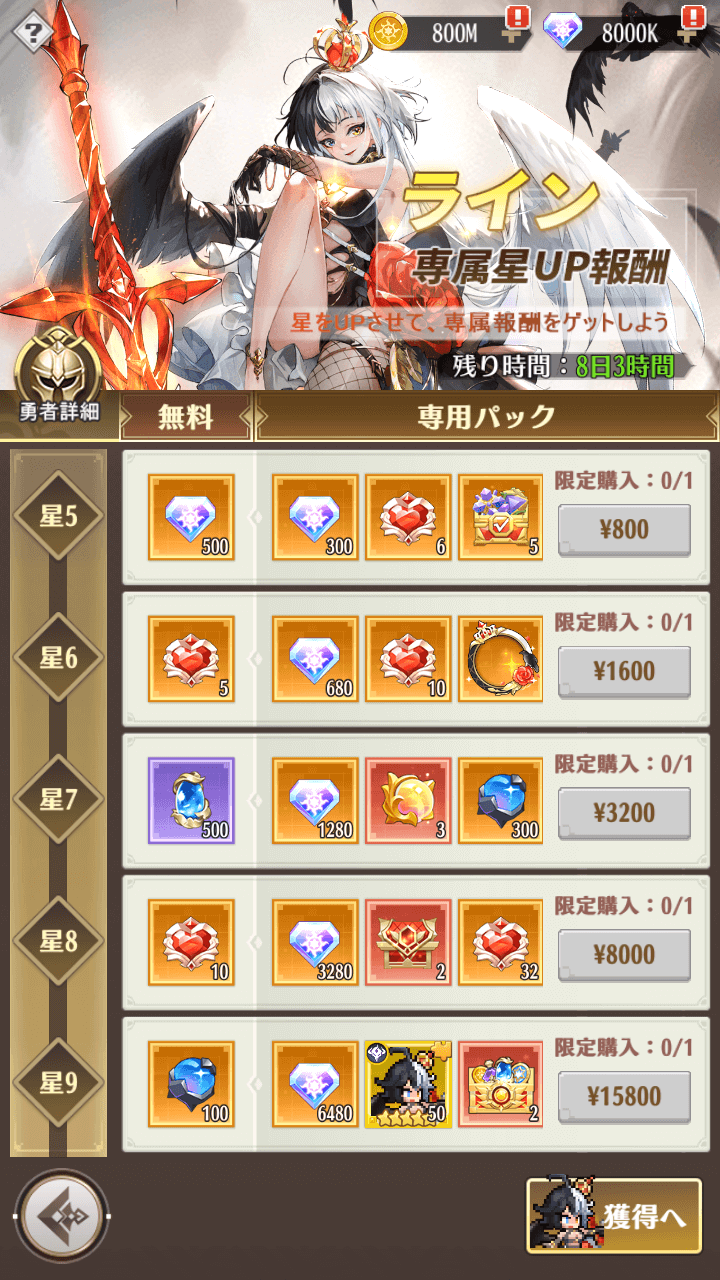Buy the ¥800 star 5 pack
720x1280 pixels.
(x=624, y=530)
